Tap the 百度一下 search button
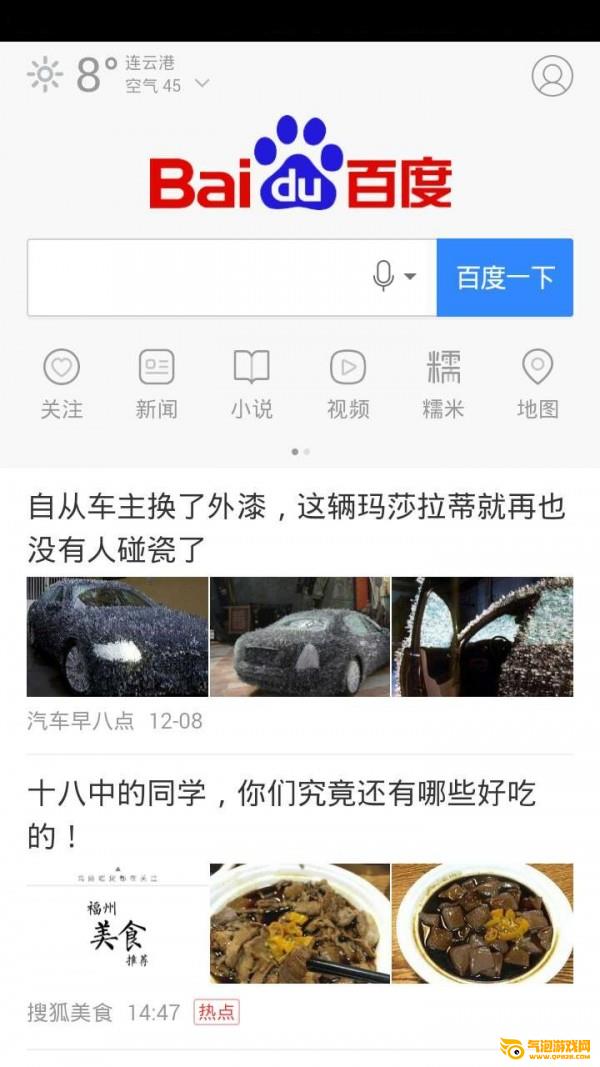 click(504, 277)
